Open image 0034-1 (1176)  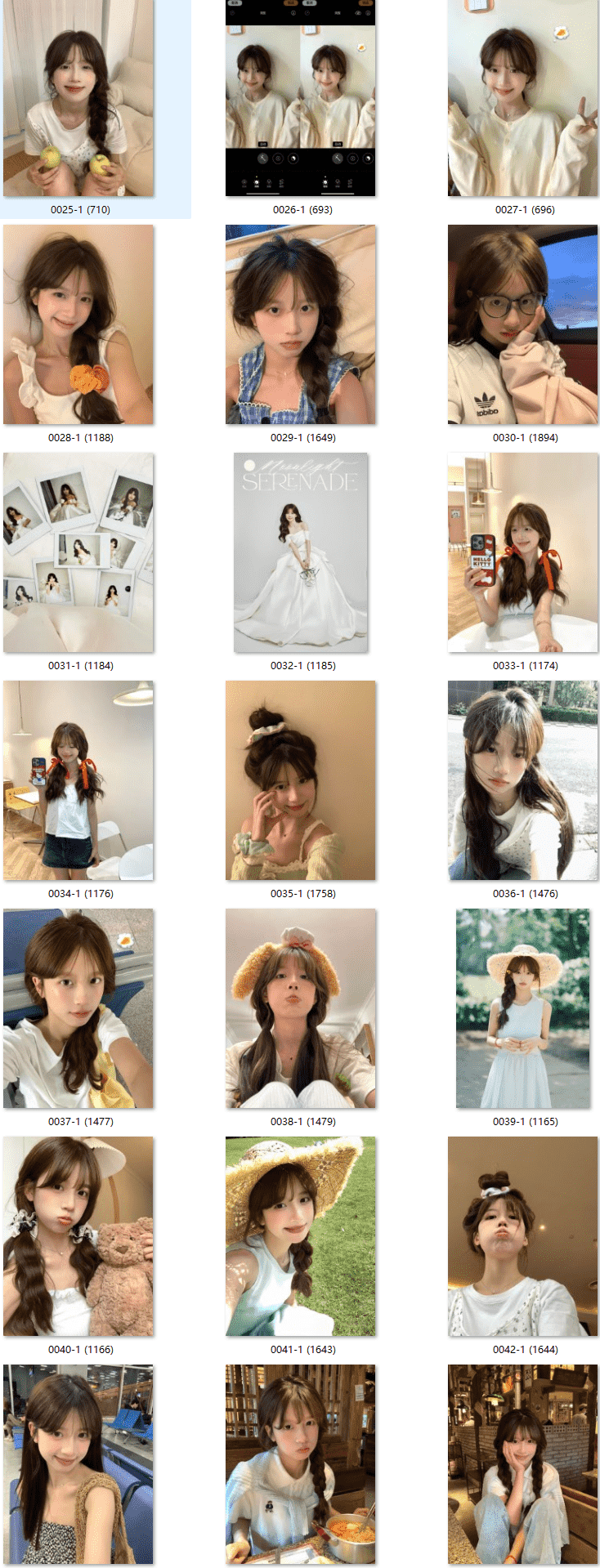[78, 780]
